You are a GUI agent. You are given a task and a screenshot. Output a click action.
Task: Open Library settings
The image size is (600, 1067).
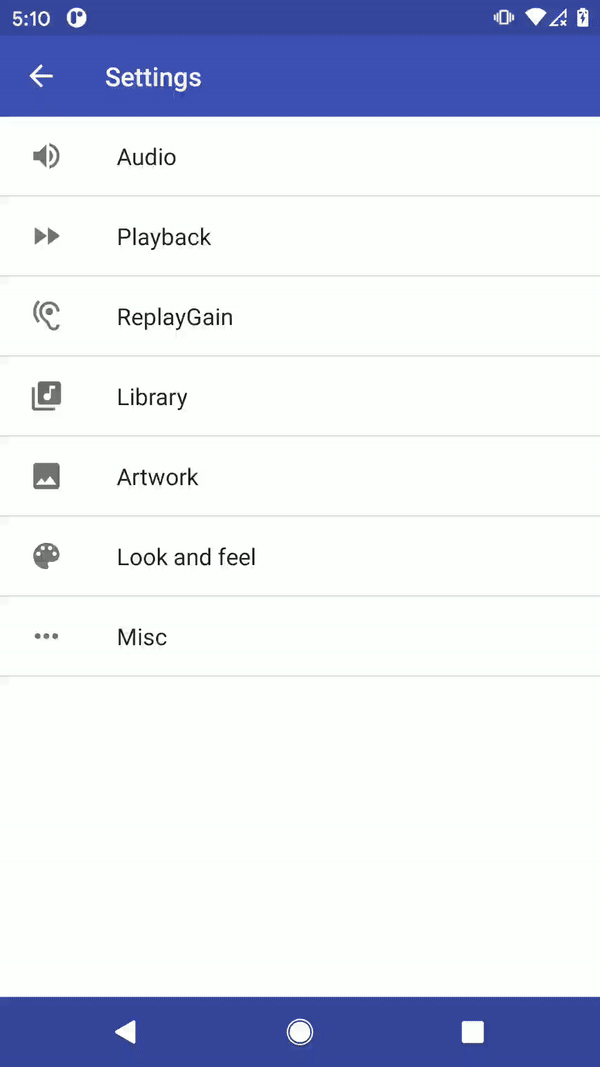click(152, 397)
